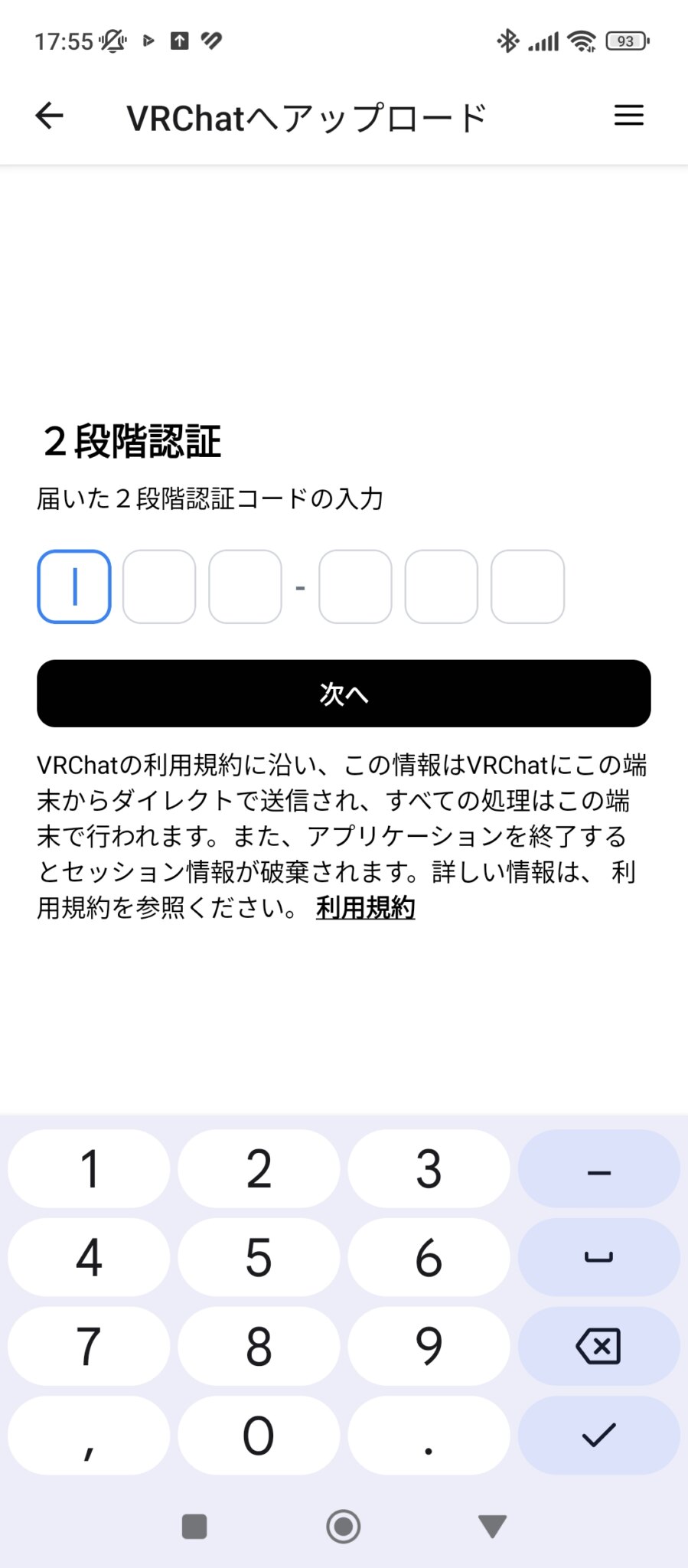Tap the 次へ button to continue
The height and width of the screenshot is (1568, 688).
click(344, 694)
